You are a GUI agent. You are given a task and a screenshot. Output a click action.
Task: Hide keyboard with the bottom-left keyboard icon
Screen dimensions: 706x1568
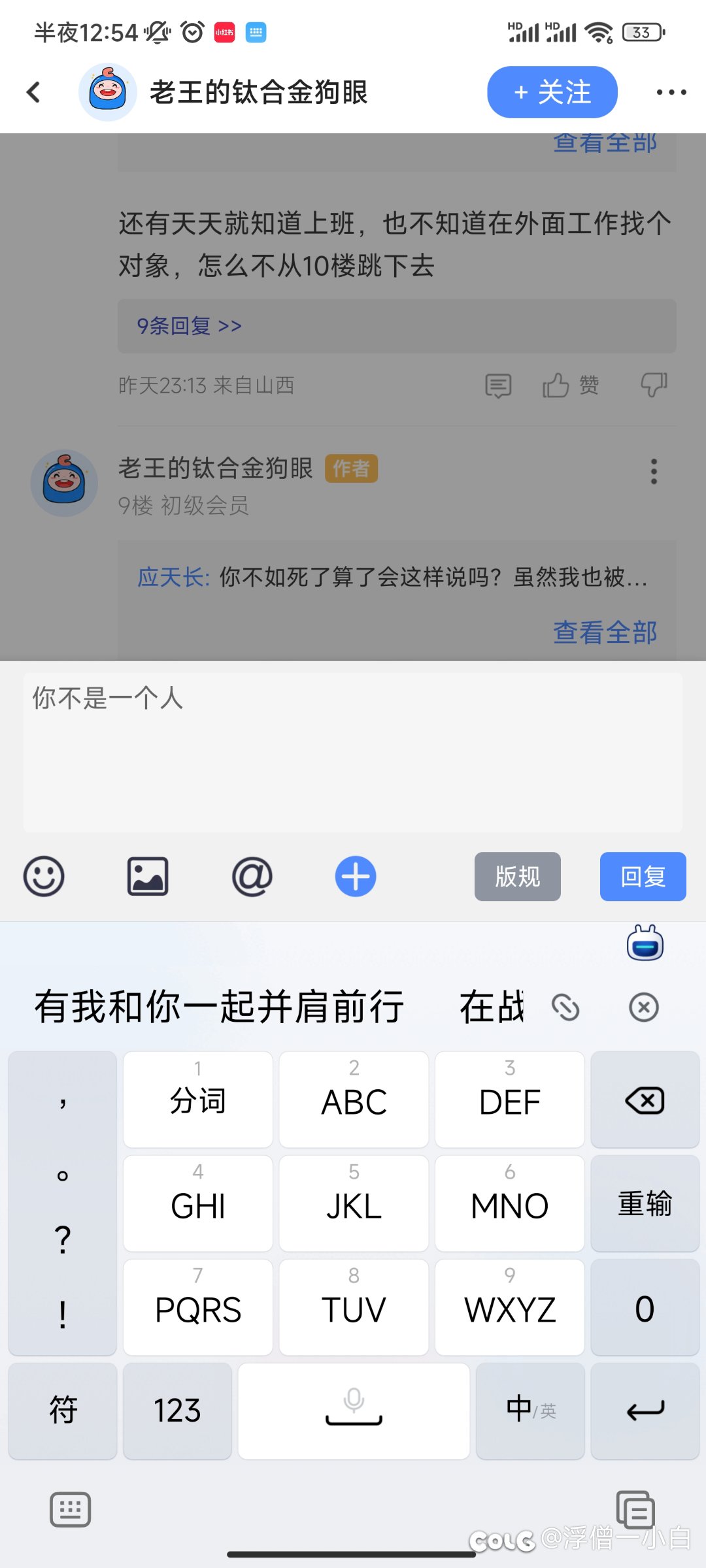(71, 1510)
